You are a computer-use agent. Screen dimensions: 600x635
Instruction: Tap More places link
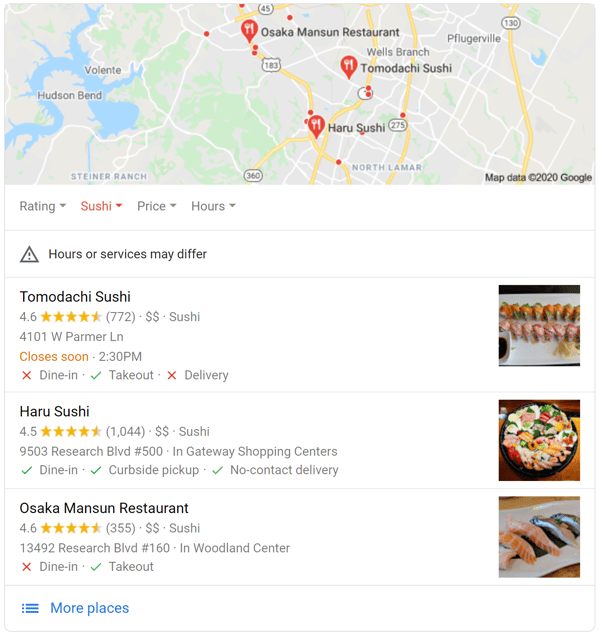click(x=89, y=608)
